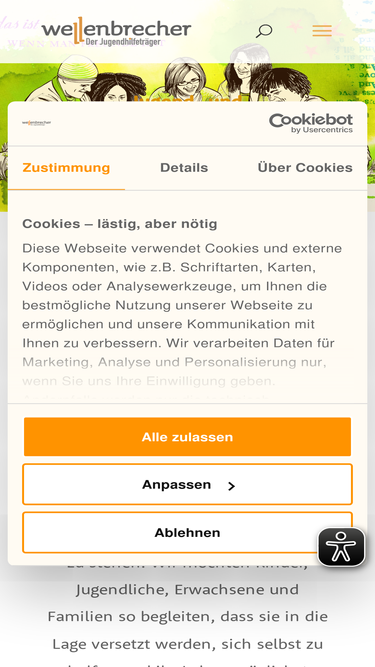Image resolution: width=375 pixels, height=667 pixels.
Task: Switch to the Über Cookies tab
Action: point(305,168)
